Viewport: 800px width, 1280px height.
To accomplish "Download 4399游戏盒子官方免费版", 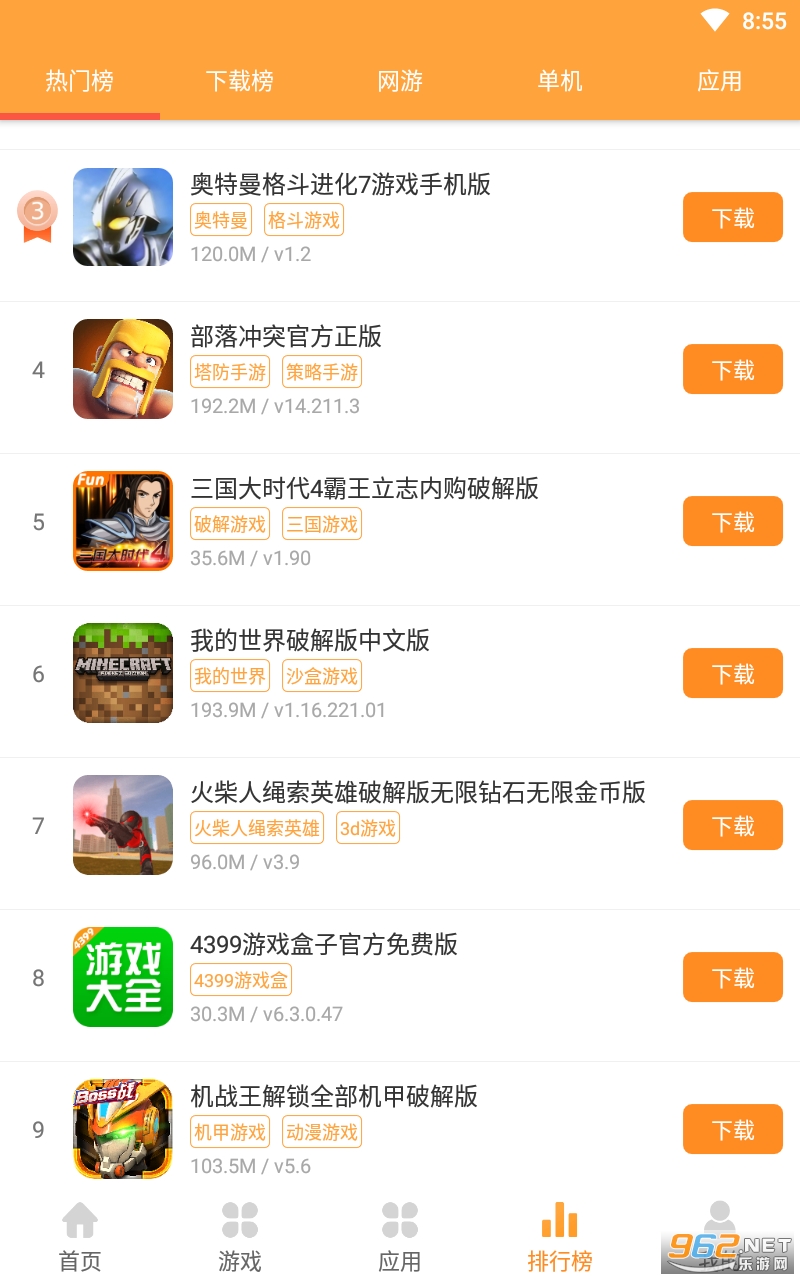I will click(x=733, y=978).
